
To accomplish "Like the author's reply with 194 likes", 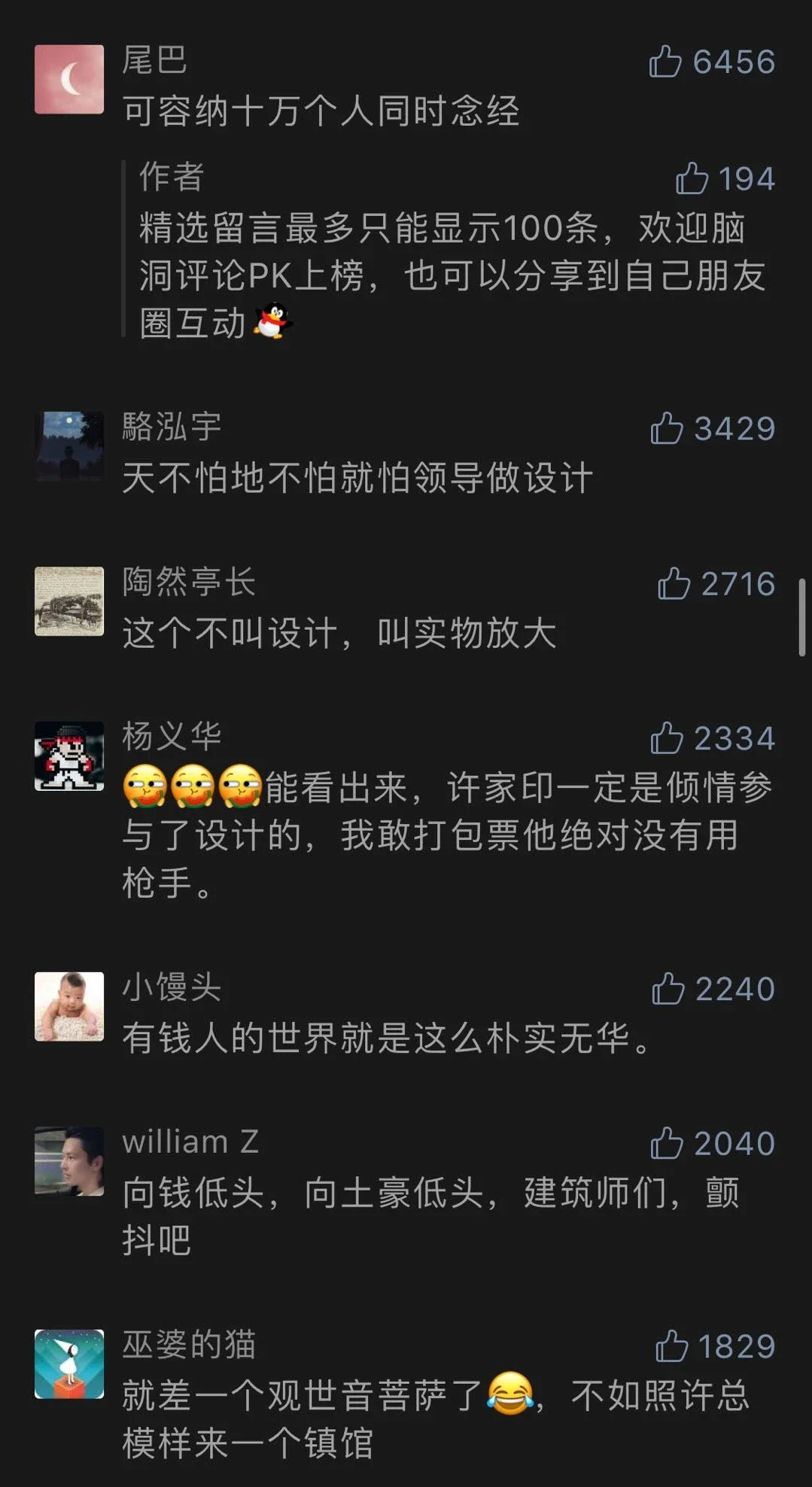I will tap(692, 179).
